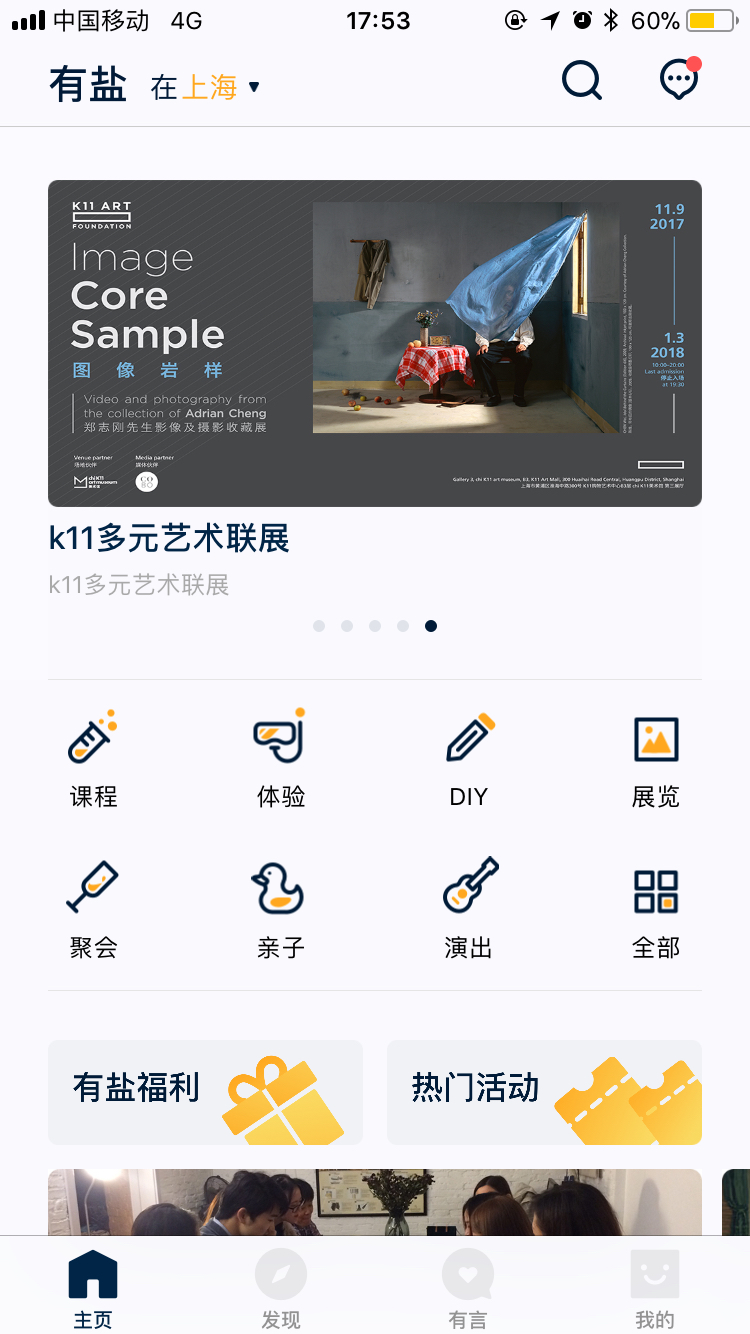View 全部 categories
The image size is (750, 1334).
[656, 909]
